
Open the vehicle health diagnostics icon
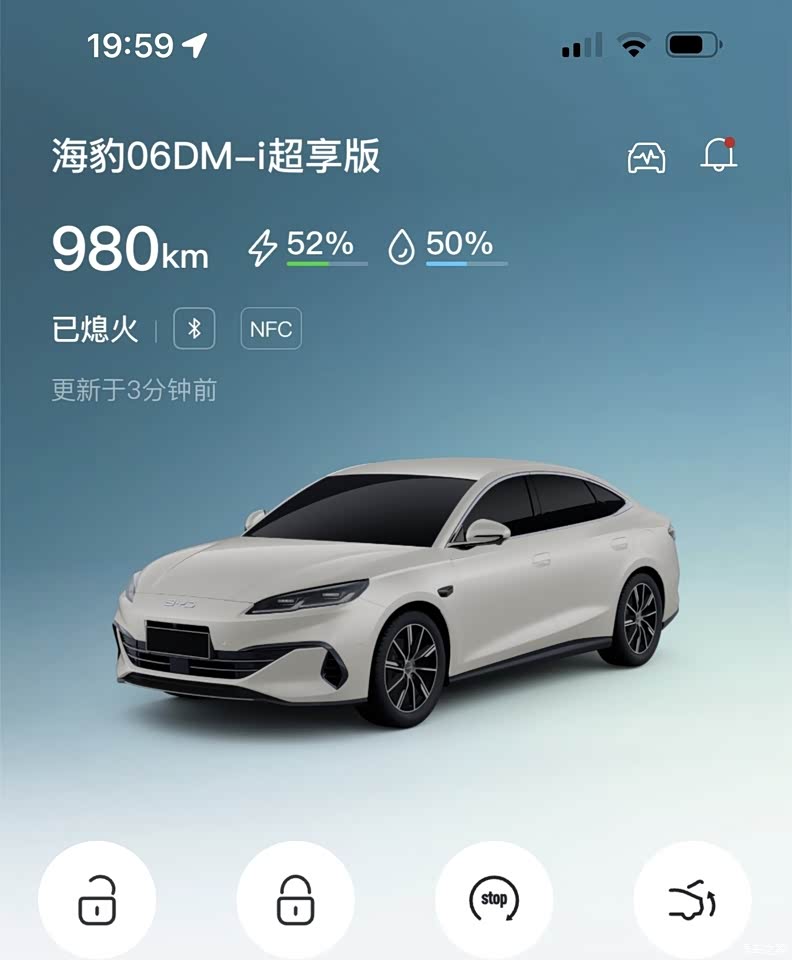[x=646, y=157]
